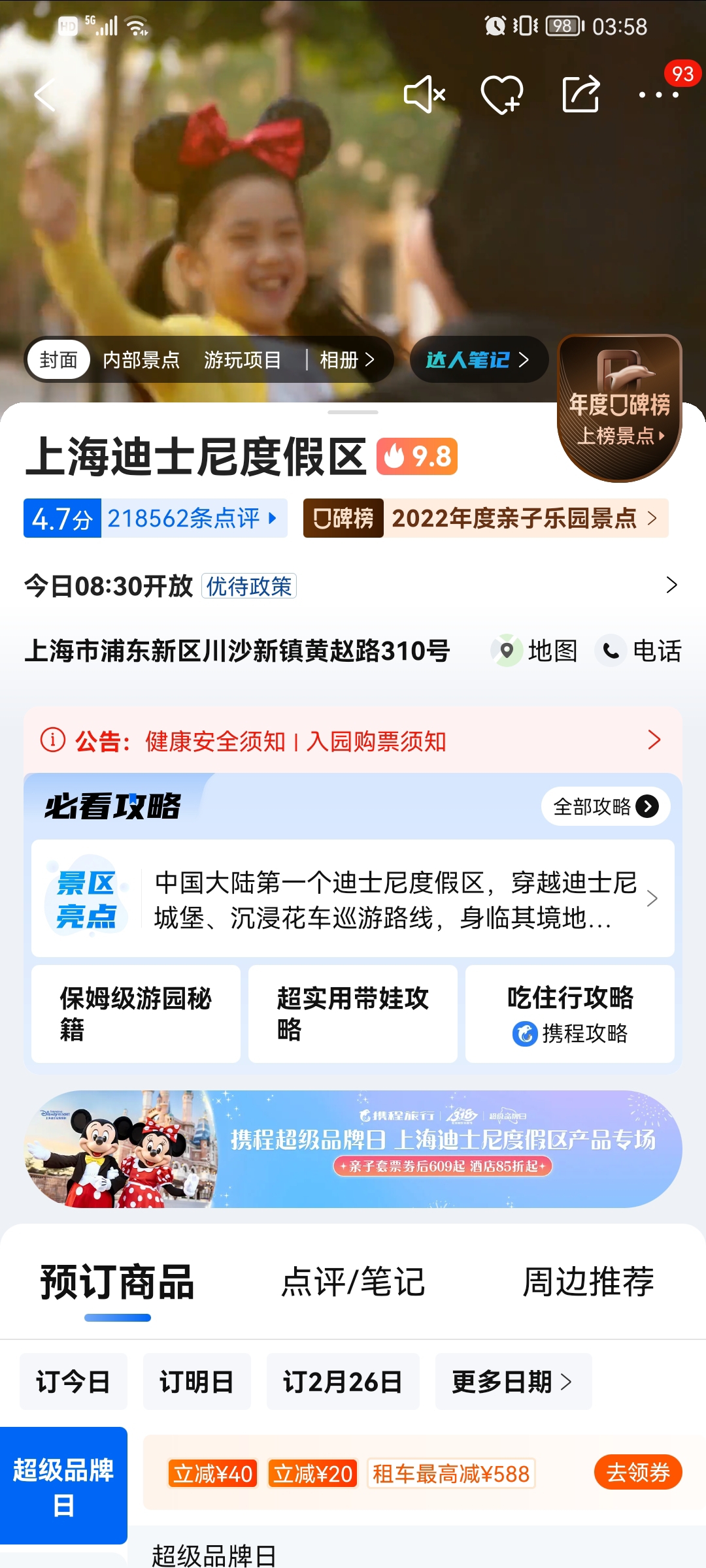This screenshot has width=706, height=1568.
Task: Open 2022年度亲子乐园景点 ranking
Action: click(x=486, y=518)
